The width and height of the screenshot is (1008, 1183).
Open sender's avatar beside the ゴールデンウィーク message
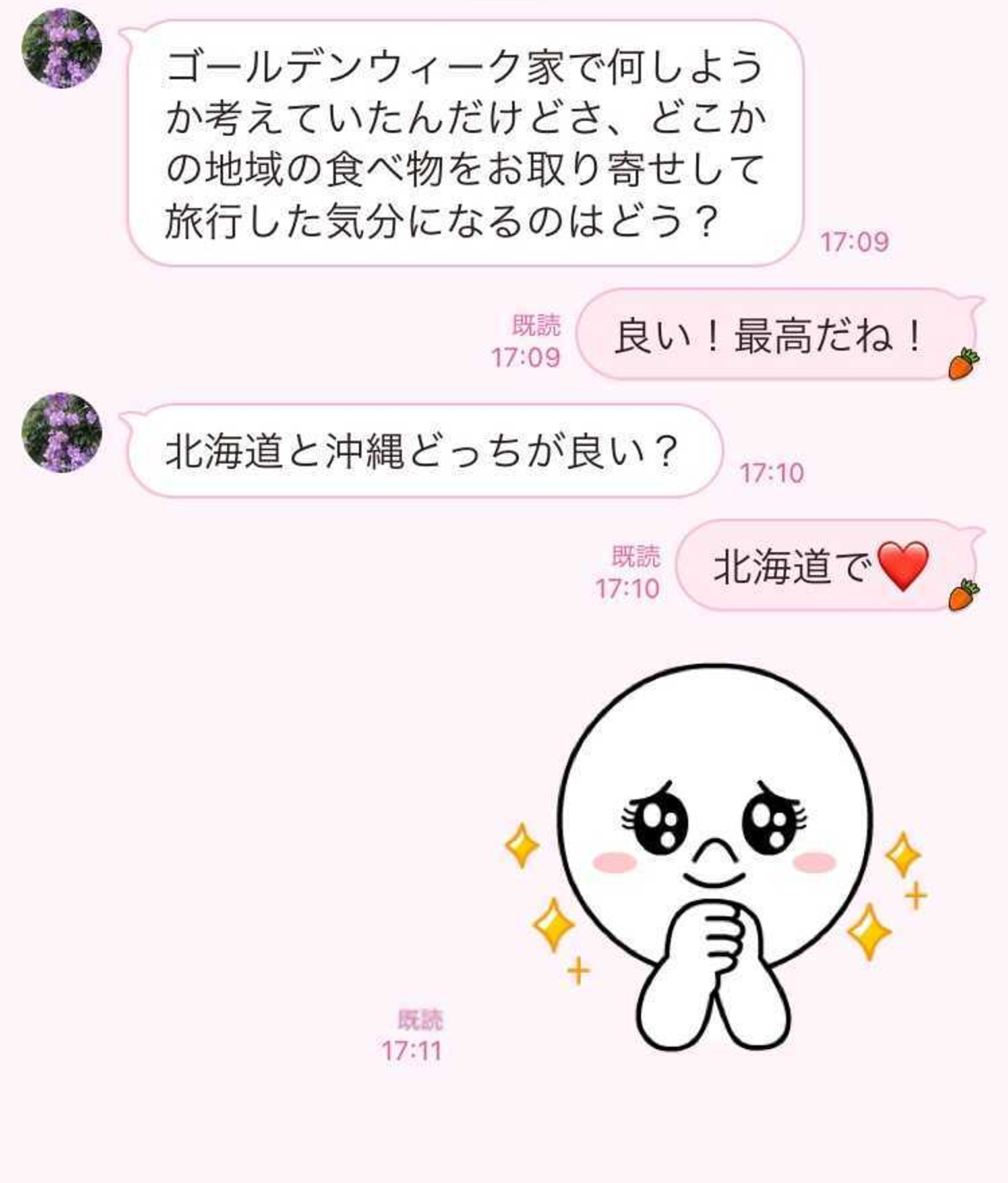click(x=61, y=48)
